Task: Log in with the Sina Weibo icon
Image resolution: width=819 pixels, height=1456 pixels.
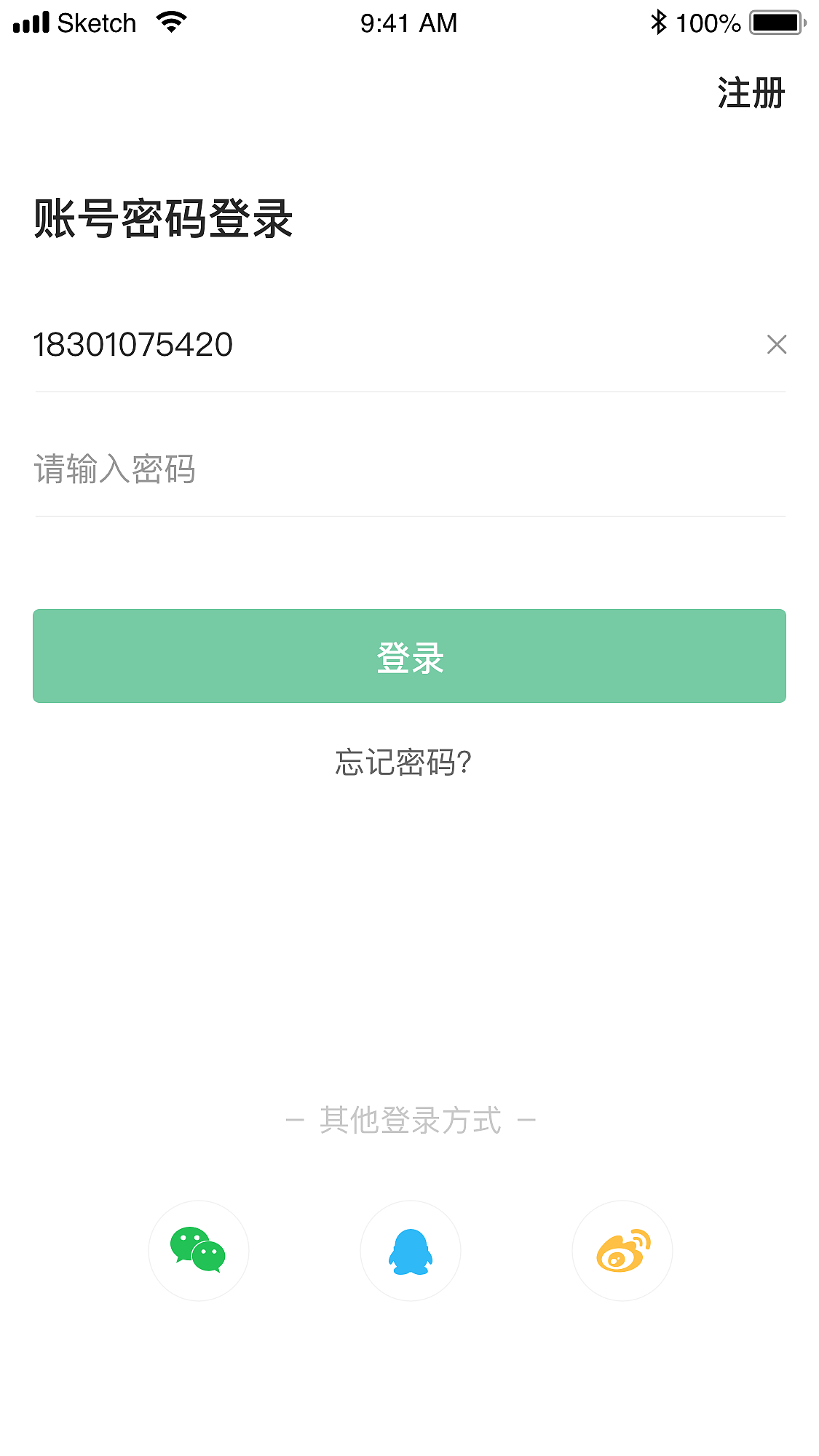Action: (622, 1250)
